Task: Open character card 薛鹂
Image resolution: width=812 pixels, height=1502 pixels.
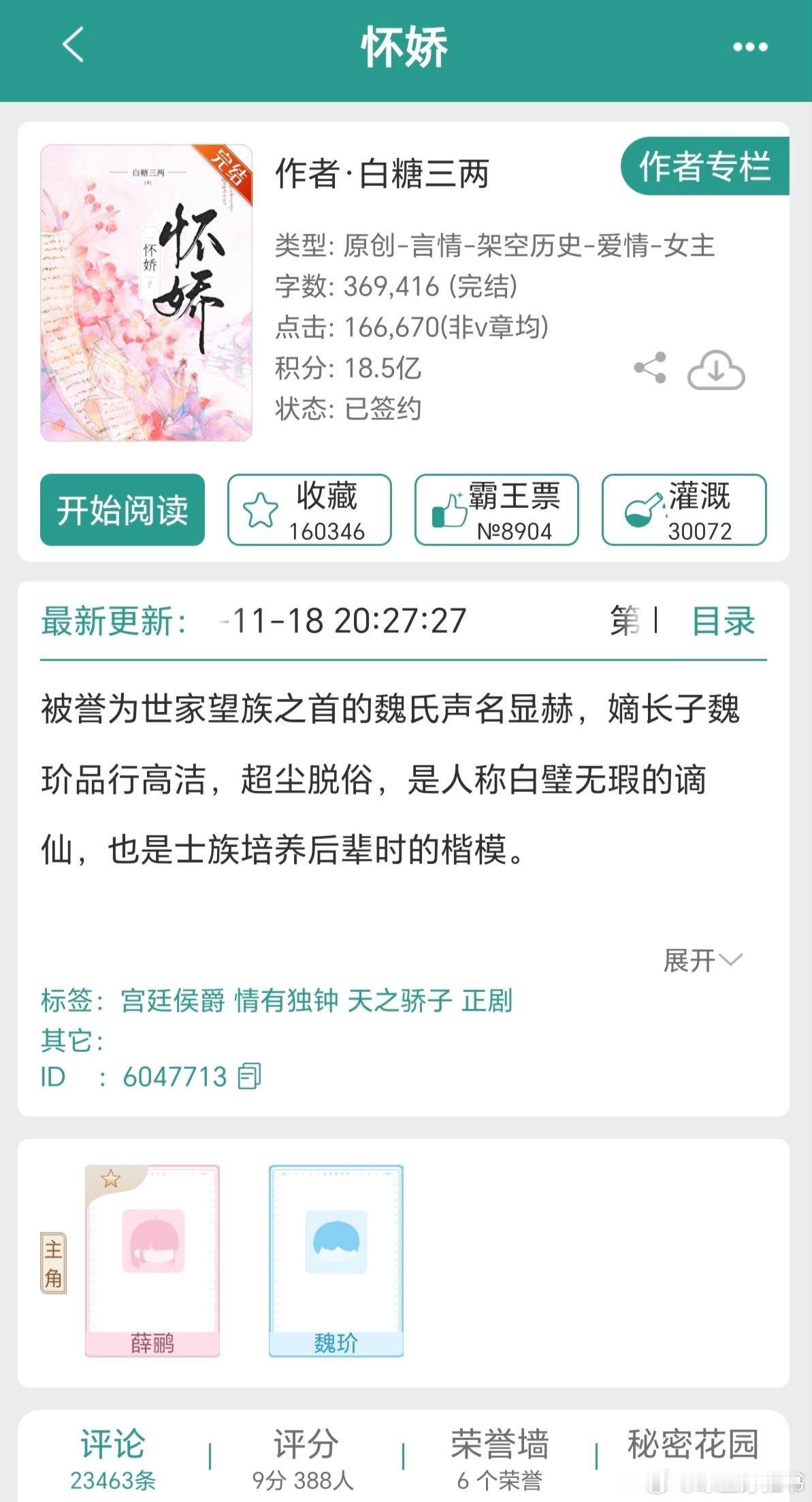Action: [x=152, y=1261]
